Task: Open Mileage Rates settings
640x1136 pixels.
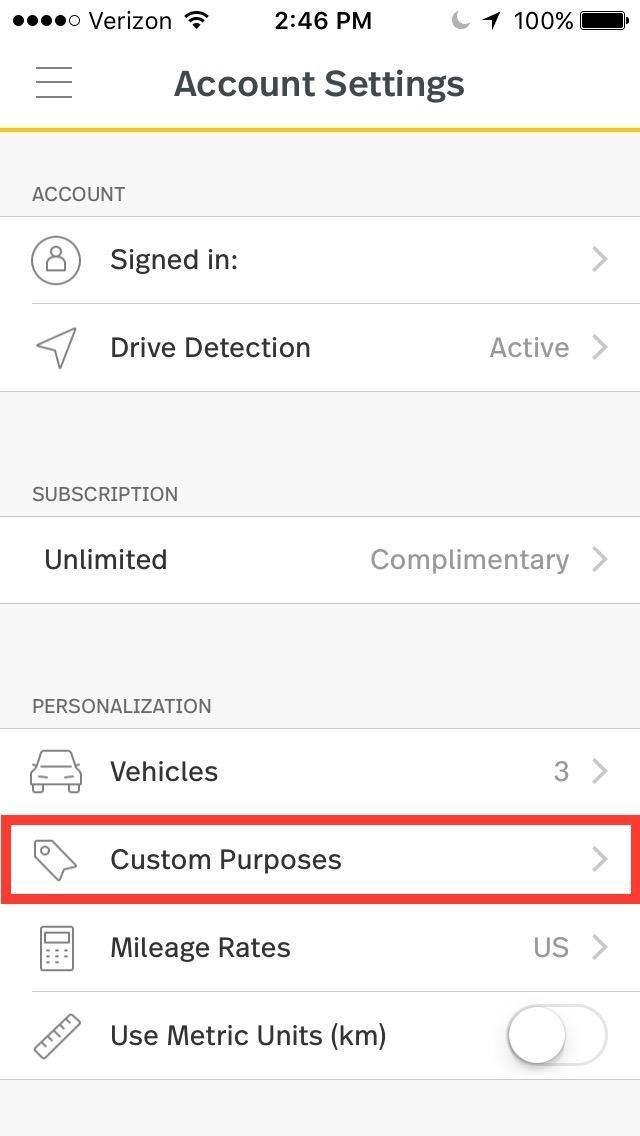Action: [x=320, y=948]
